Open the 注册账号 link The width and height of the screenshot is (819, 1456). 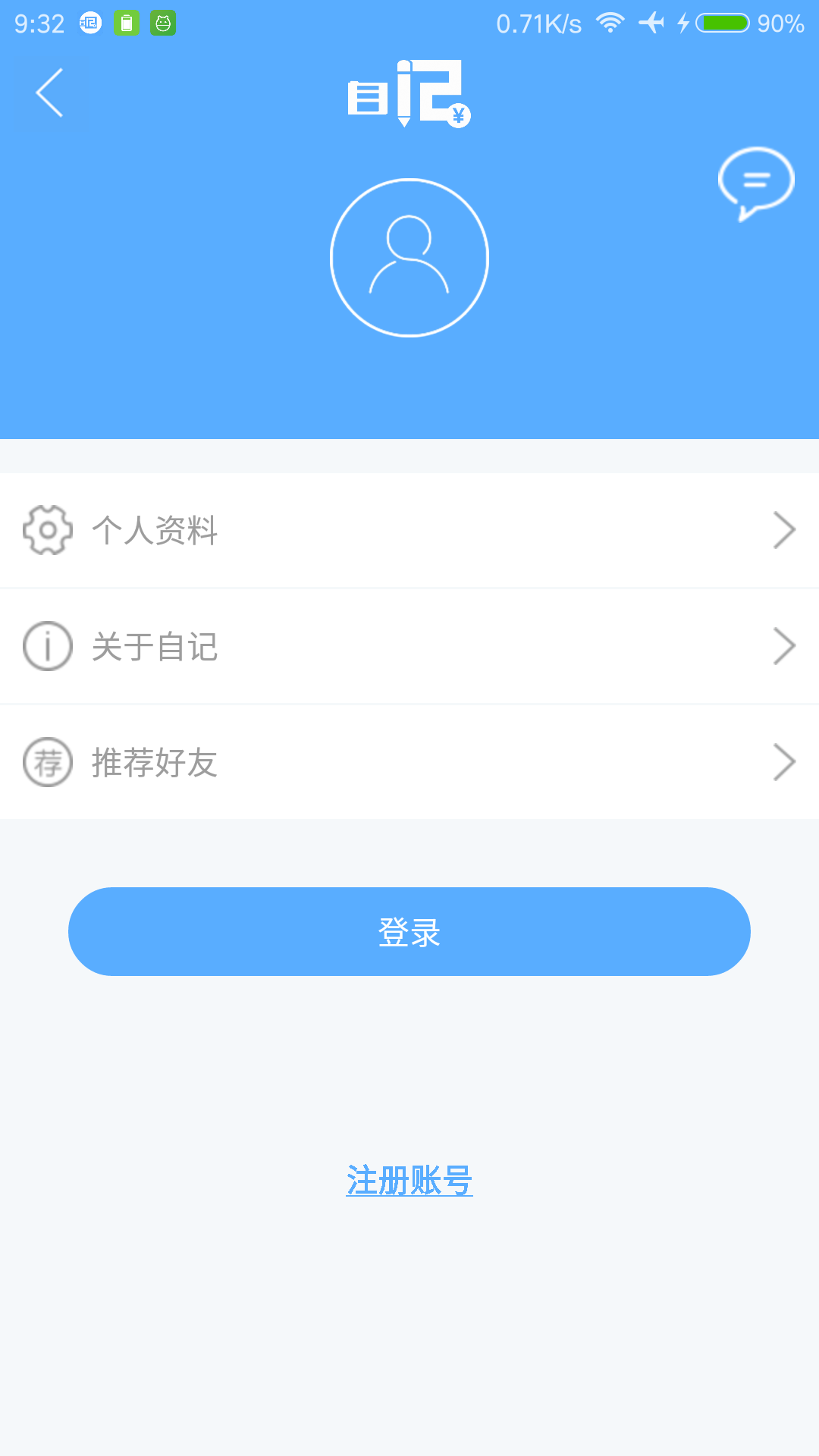click(x=409, y=1181)
